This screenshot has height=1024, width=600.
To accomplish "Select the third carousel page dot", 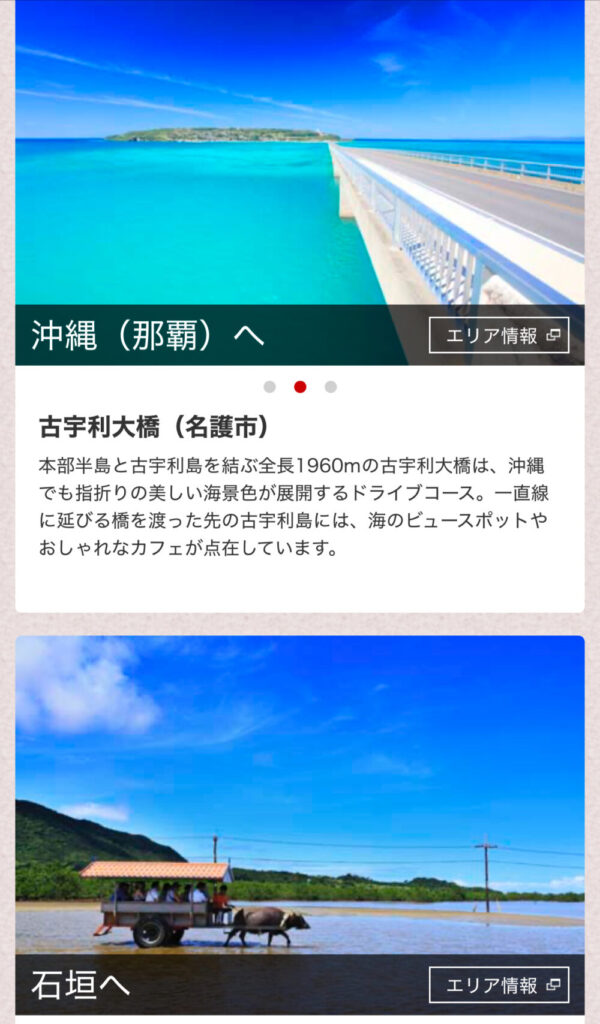I will click(331, 387).
